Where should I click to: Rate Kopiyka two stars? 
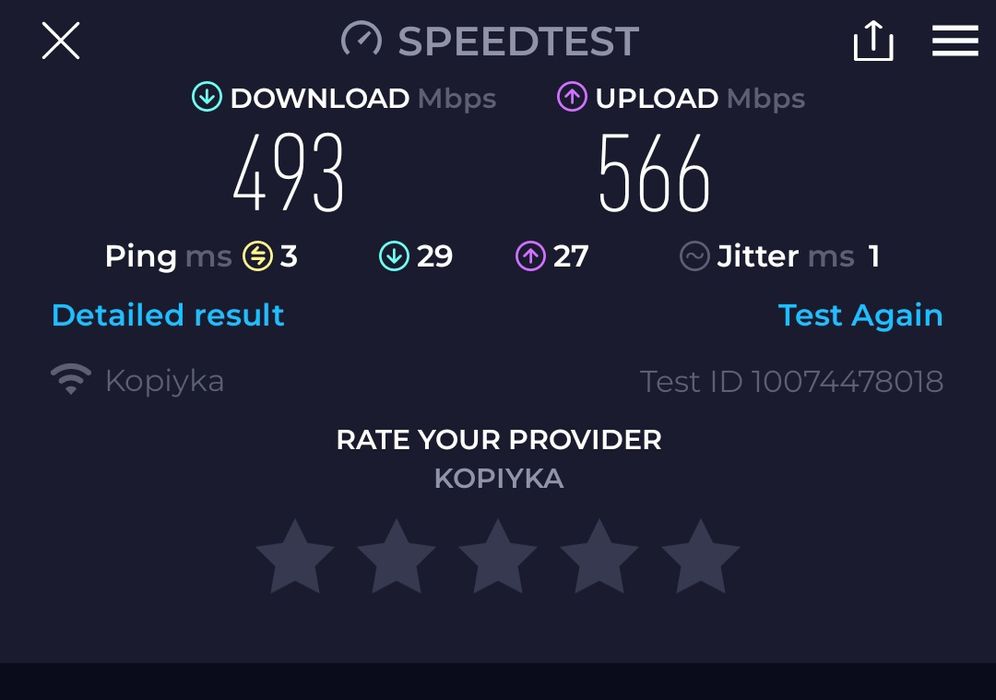(x=396, y=557)
